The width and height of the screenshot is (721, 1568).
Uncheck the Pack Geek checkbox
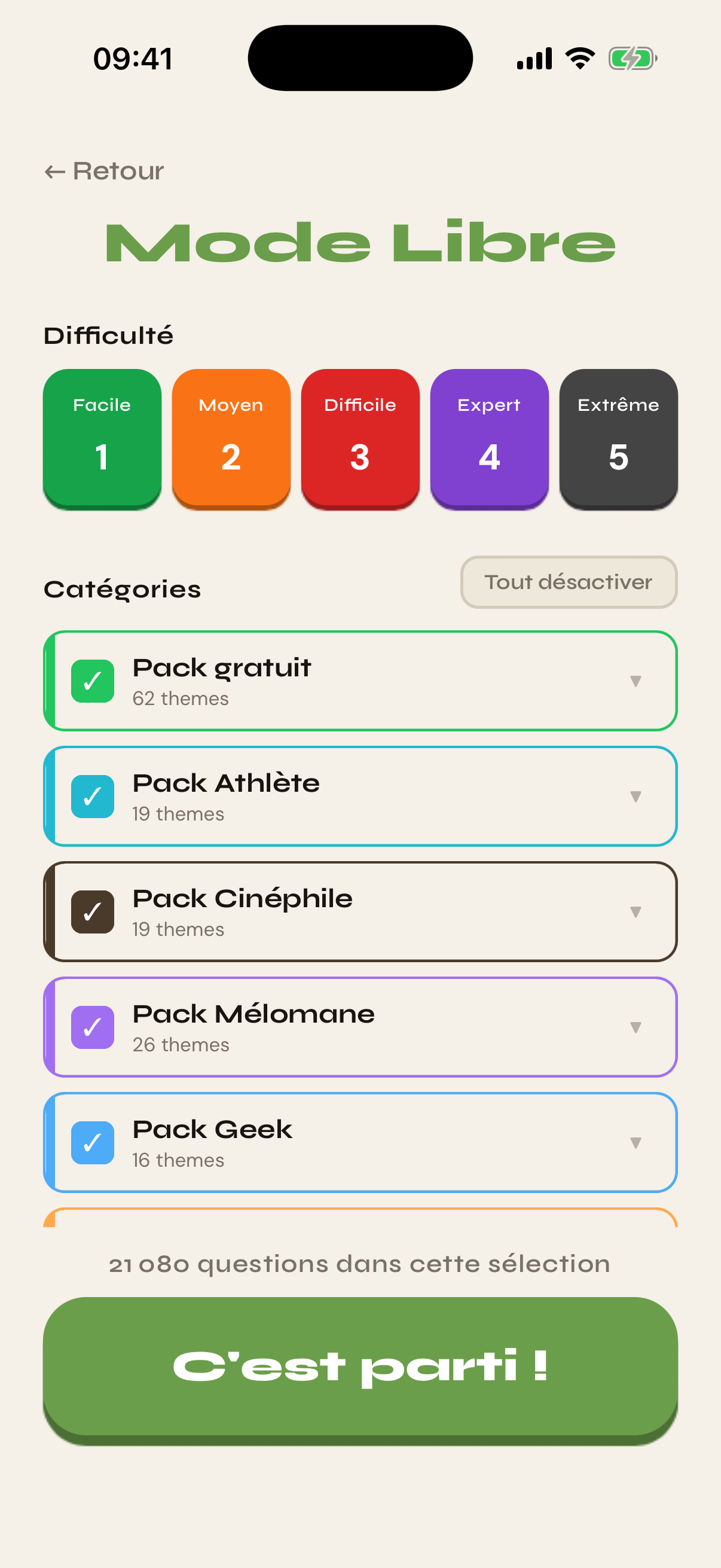point(93,1143)
